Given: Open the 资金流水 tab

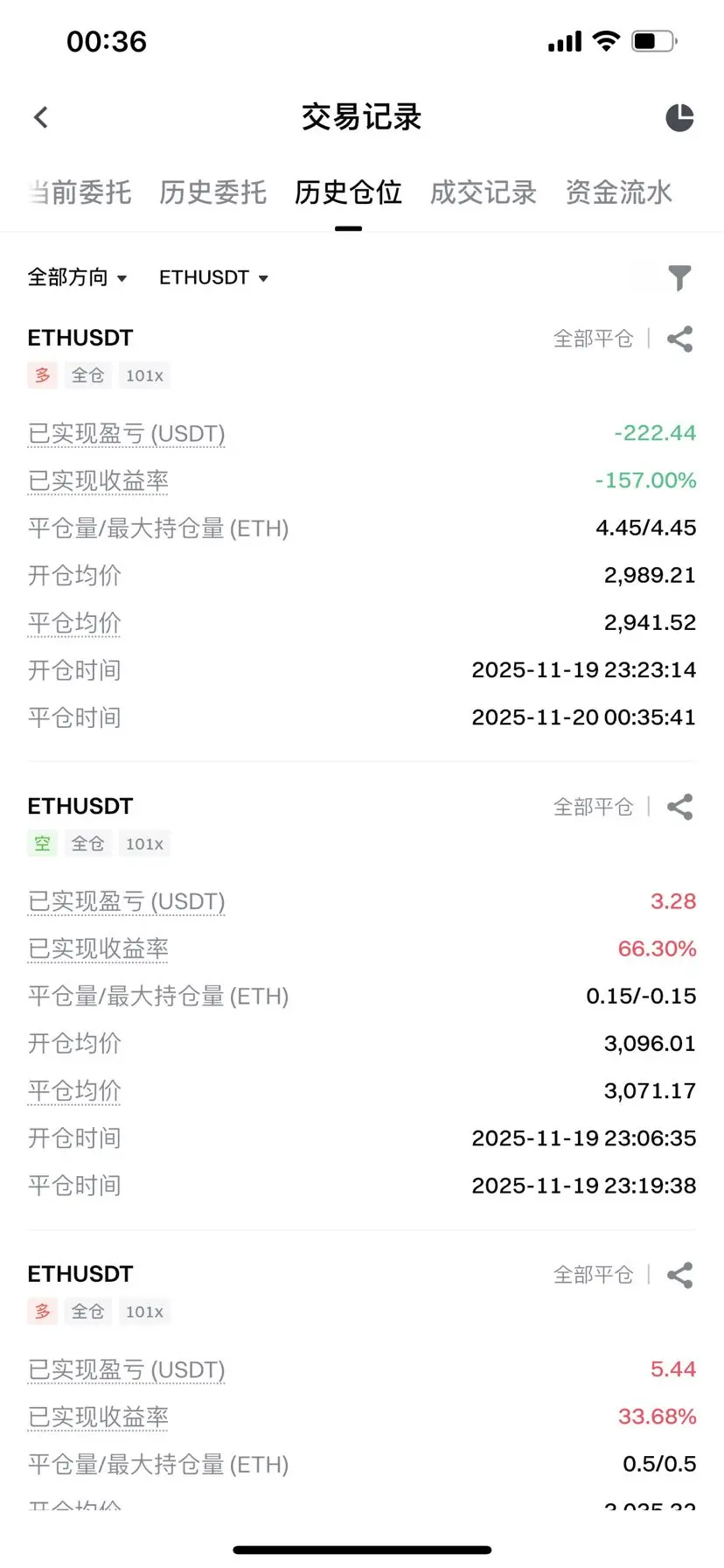Looking at the screenshot, I should [618, 192].
